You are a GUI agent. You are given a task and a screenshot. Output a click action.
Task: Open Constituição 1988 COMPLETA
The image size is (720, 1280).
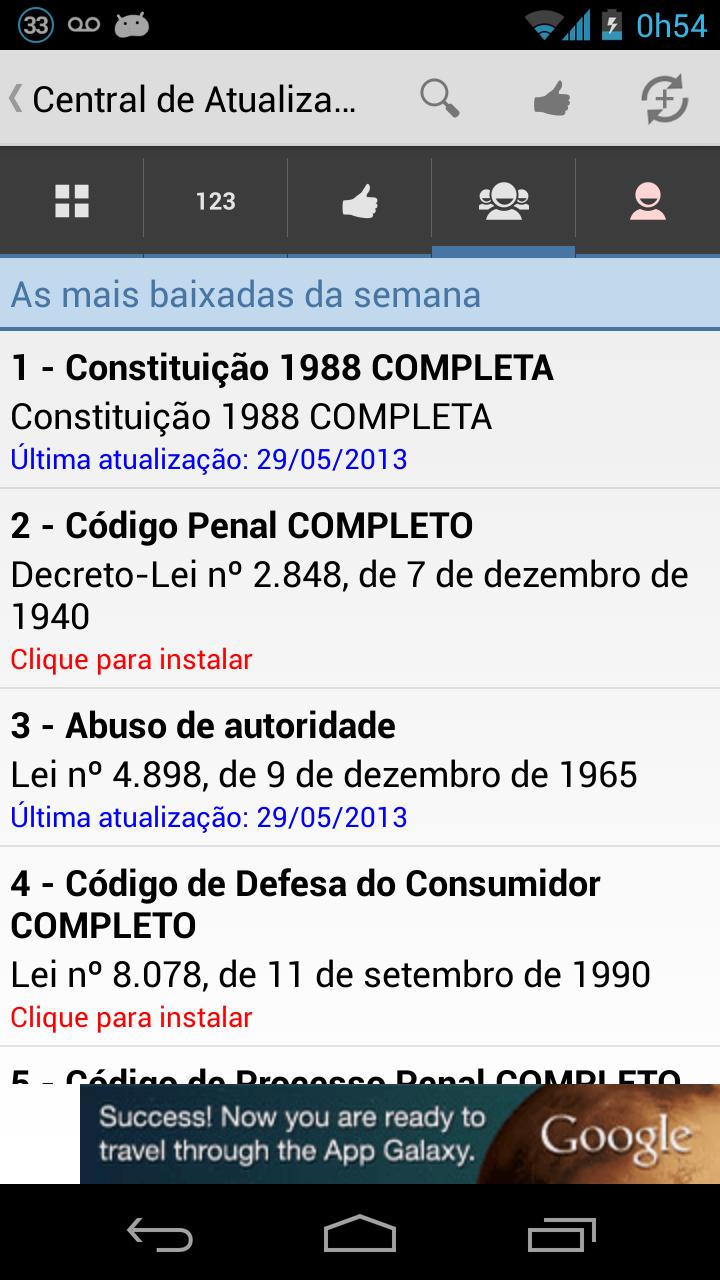pos(360,410)
